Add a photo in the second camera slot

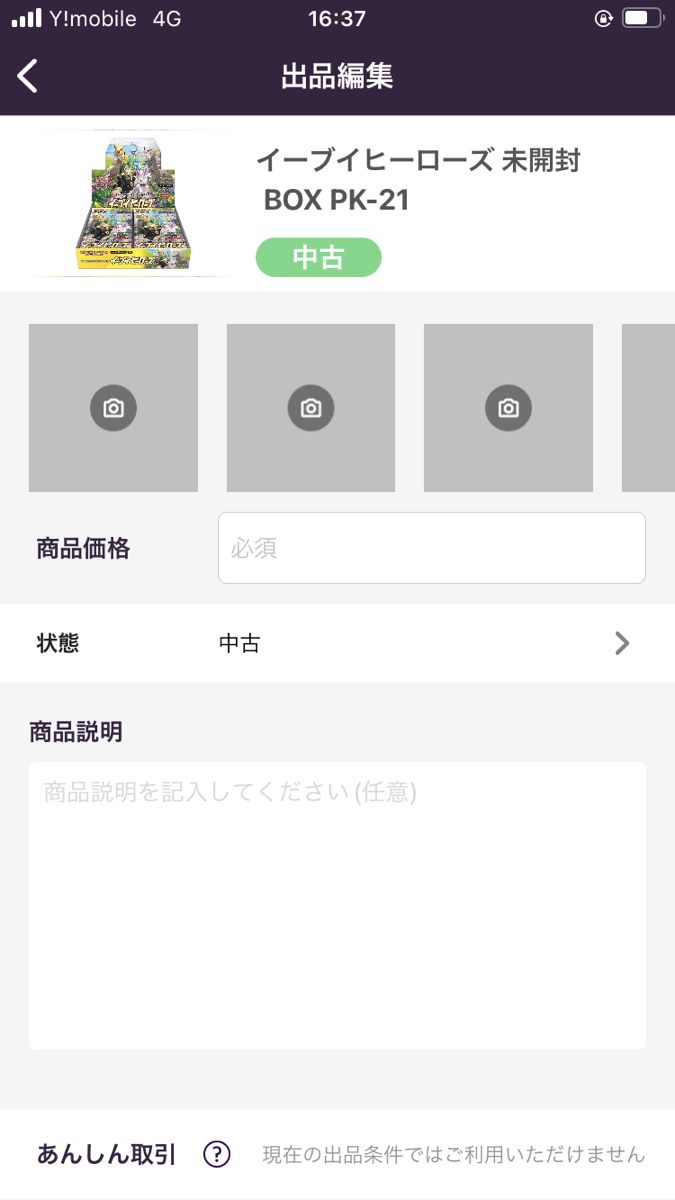click(x=311, y=408)
